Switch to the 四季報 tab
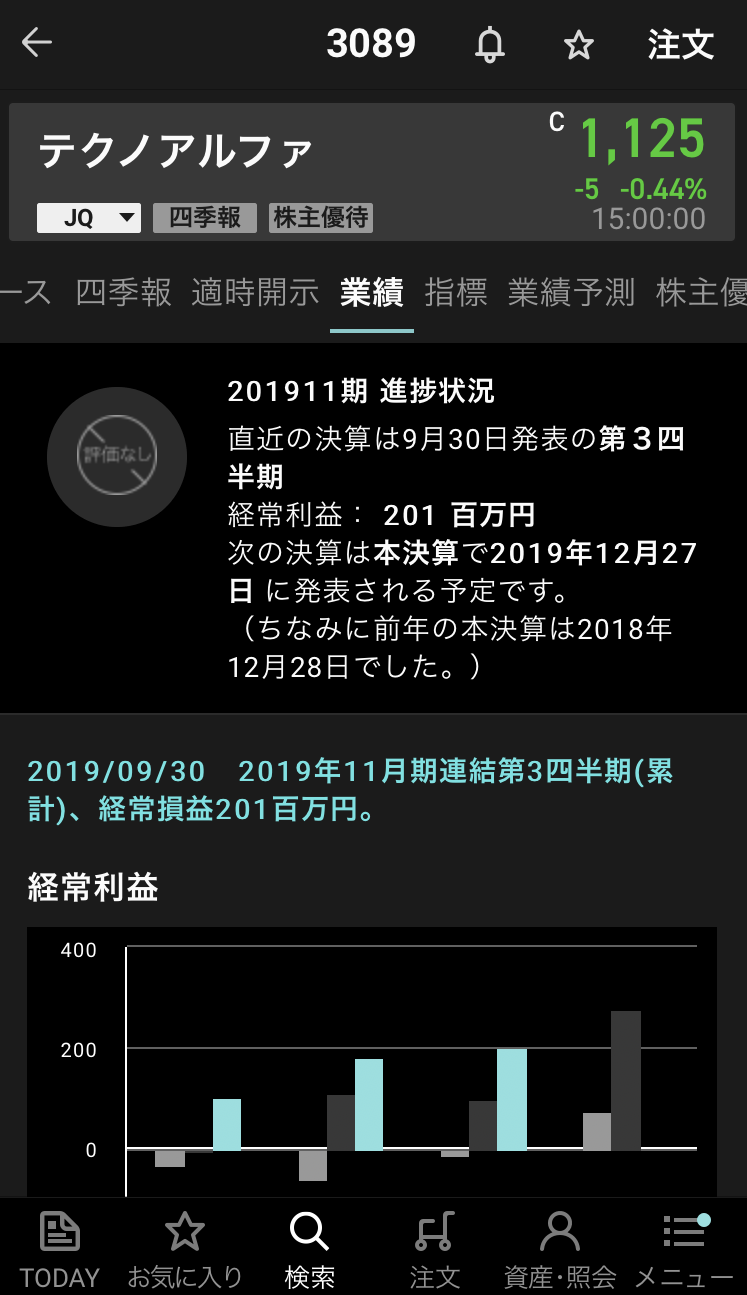 point(124,293)
